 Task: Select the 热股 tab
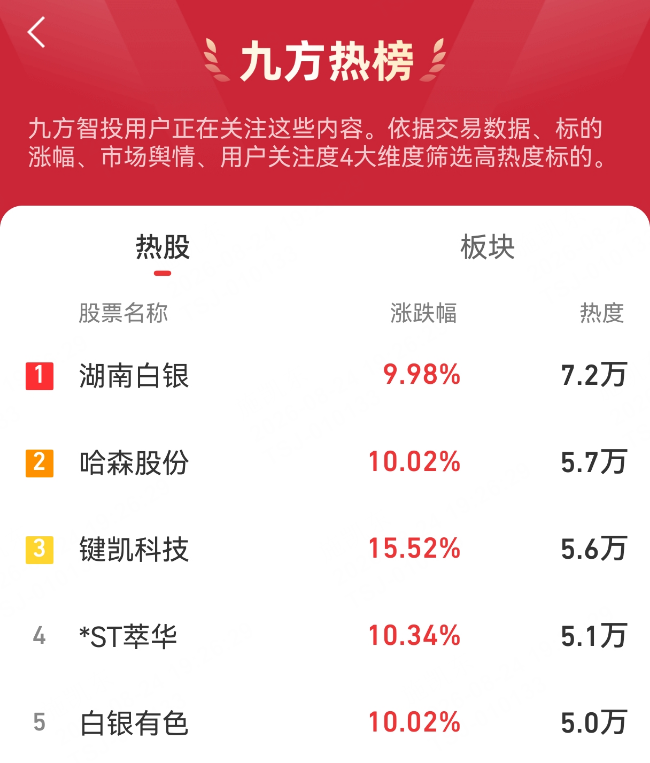coord(162,247)
